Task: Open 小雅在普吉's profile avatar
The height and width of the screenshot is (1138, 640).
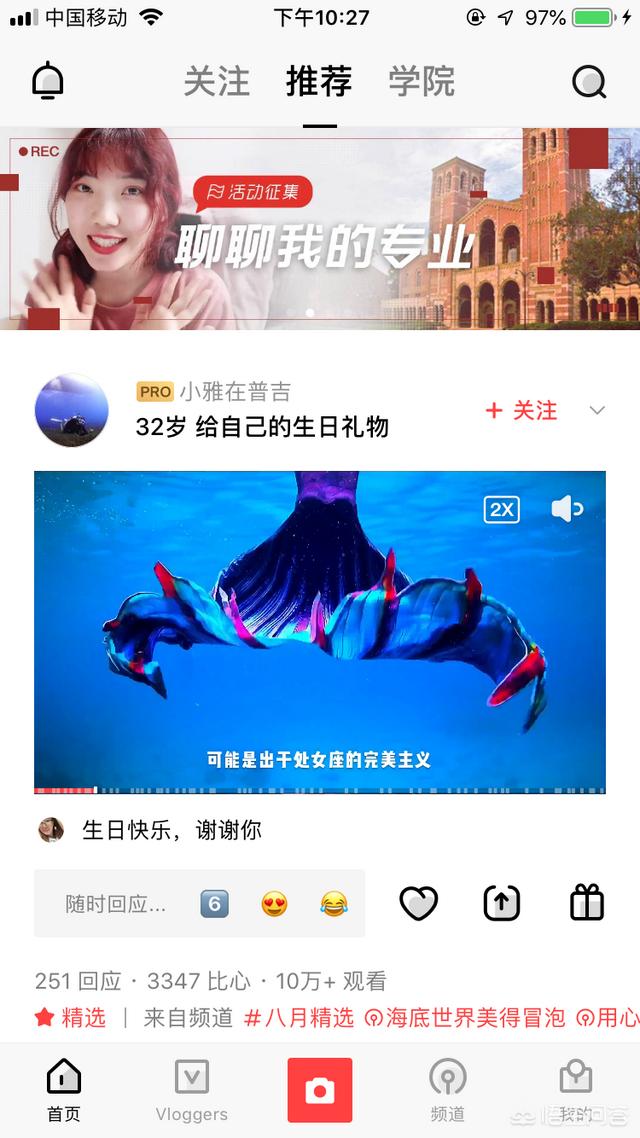Action: coord(71,410)
